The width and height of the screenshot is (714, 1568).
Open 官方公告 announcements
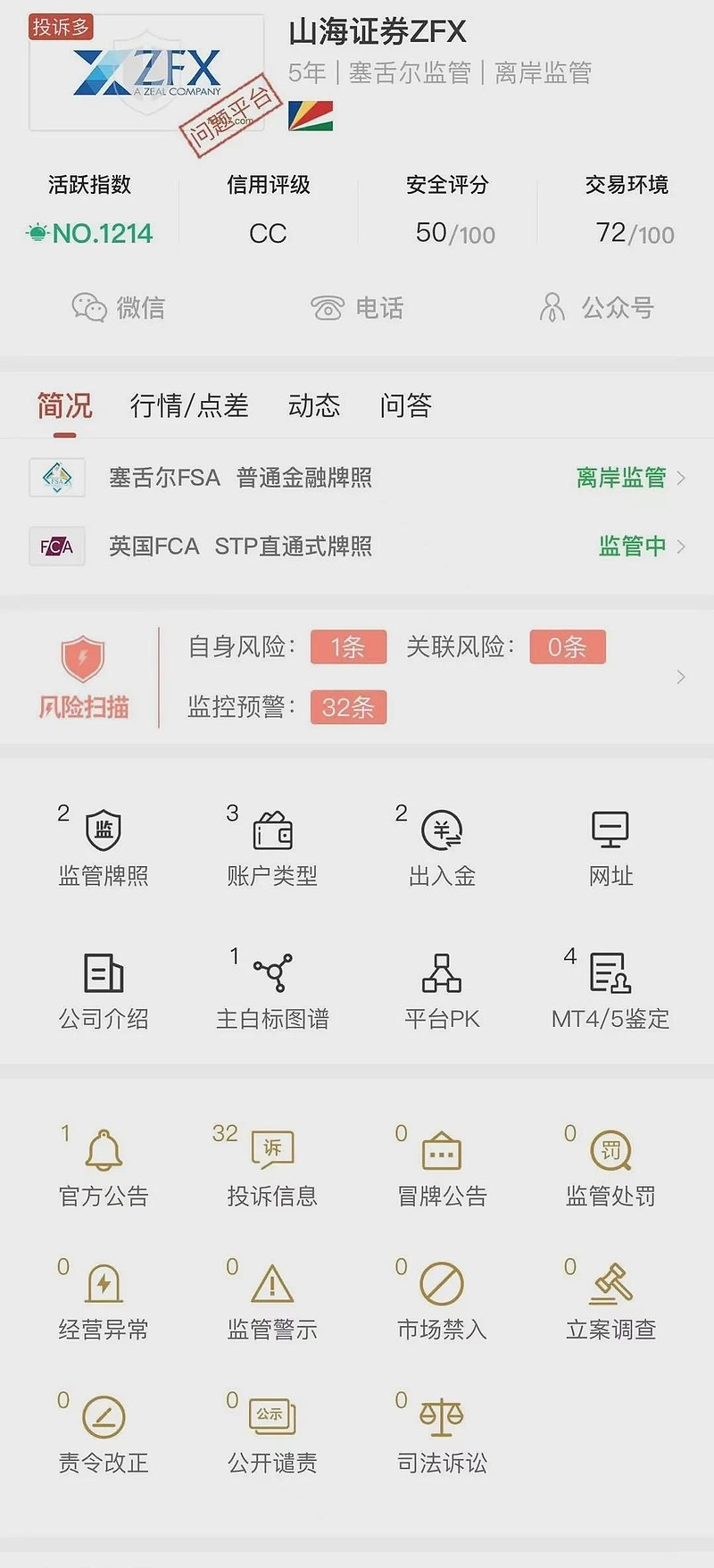[x=104, y=1166]
